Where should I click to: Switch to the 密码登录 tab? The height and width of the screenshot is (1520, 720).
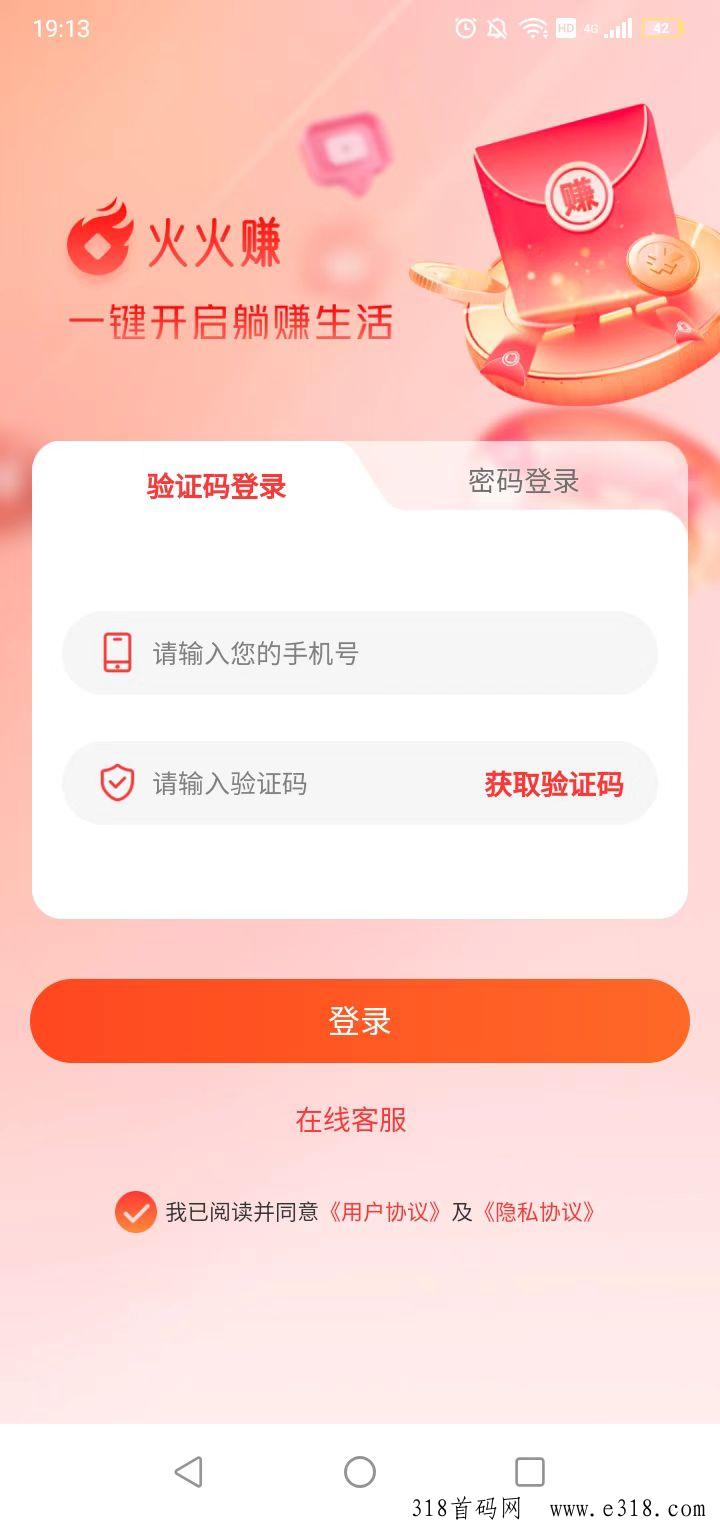[x=524, y=481]
